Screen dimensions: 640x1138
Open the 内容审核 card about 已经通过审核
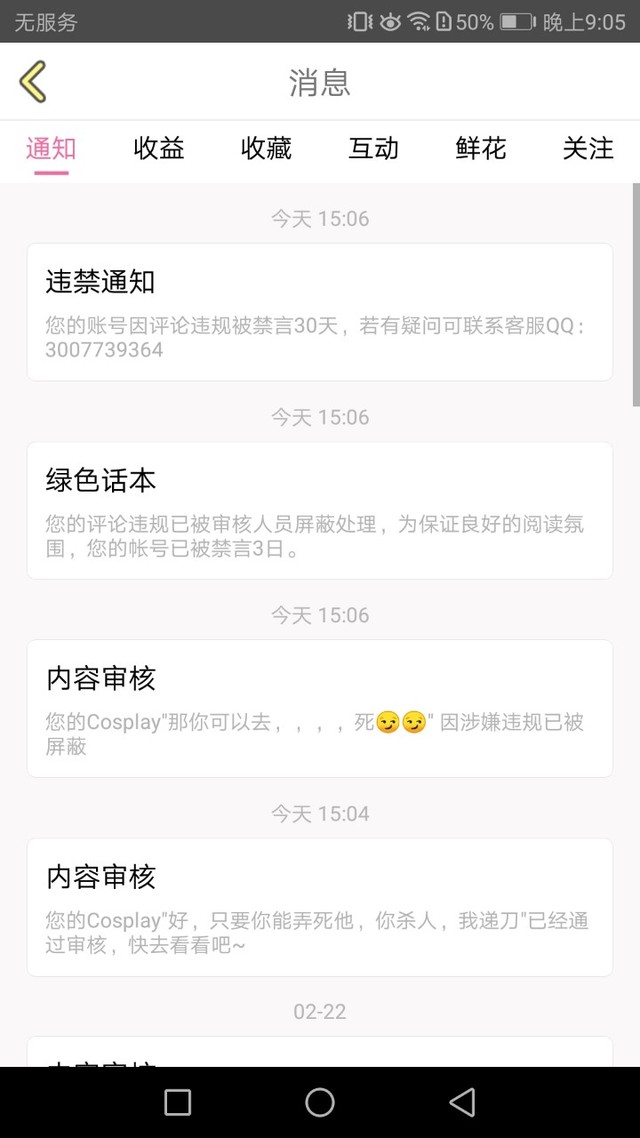pos(320,907)
